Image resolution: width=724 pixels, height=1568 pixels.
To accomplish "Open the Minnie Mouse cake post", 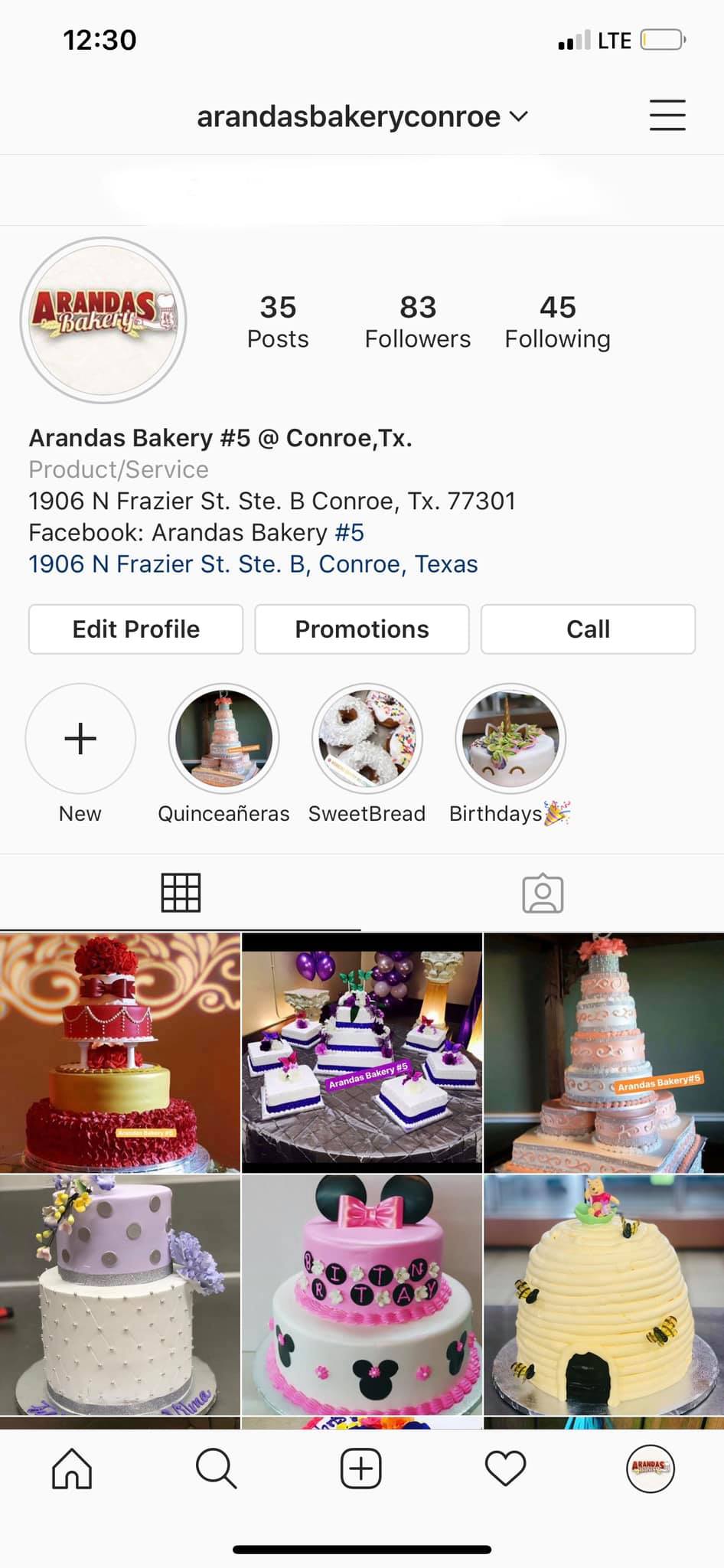I will (x=362, y=1295).
